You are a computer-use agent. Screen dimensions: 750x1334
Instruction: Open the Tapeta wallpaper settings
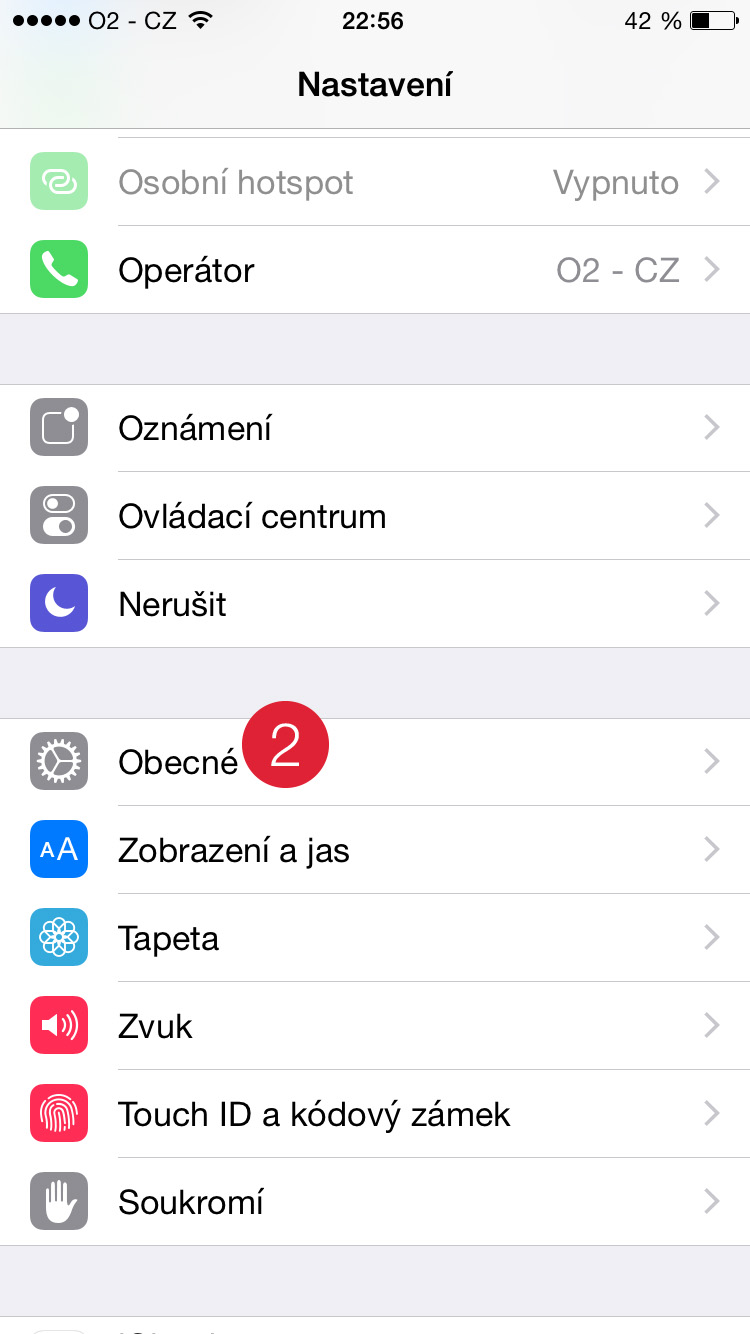375,938
